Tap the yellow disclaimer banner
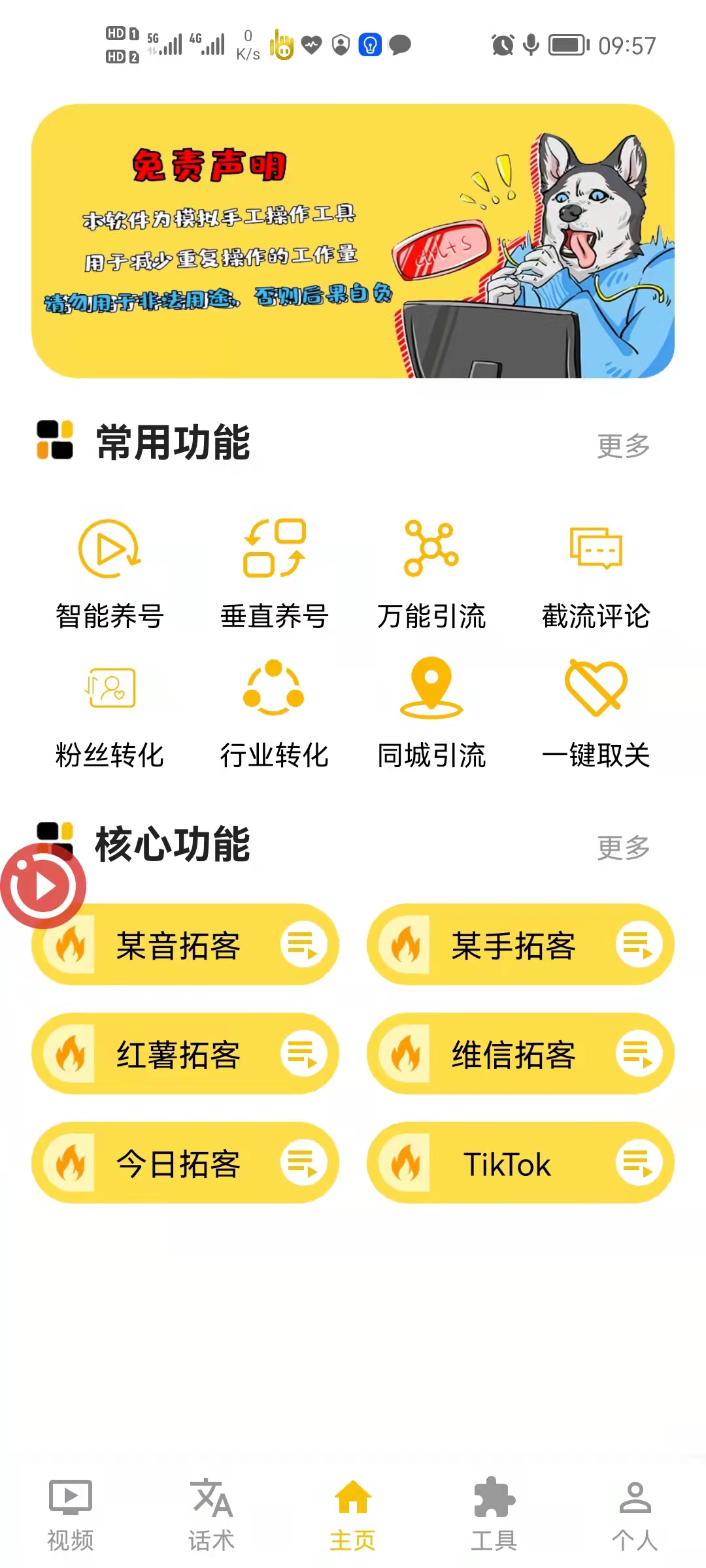Screen dimensions: 706x1568 [353, 242]
